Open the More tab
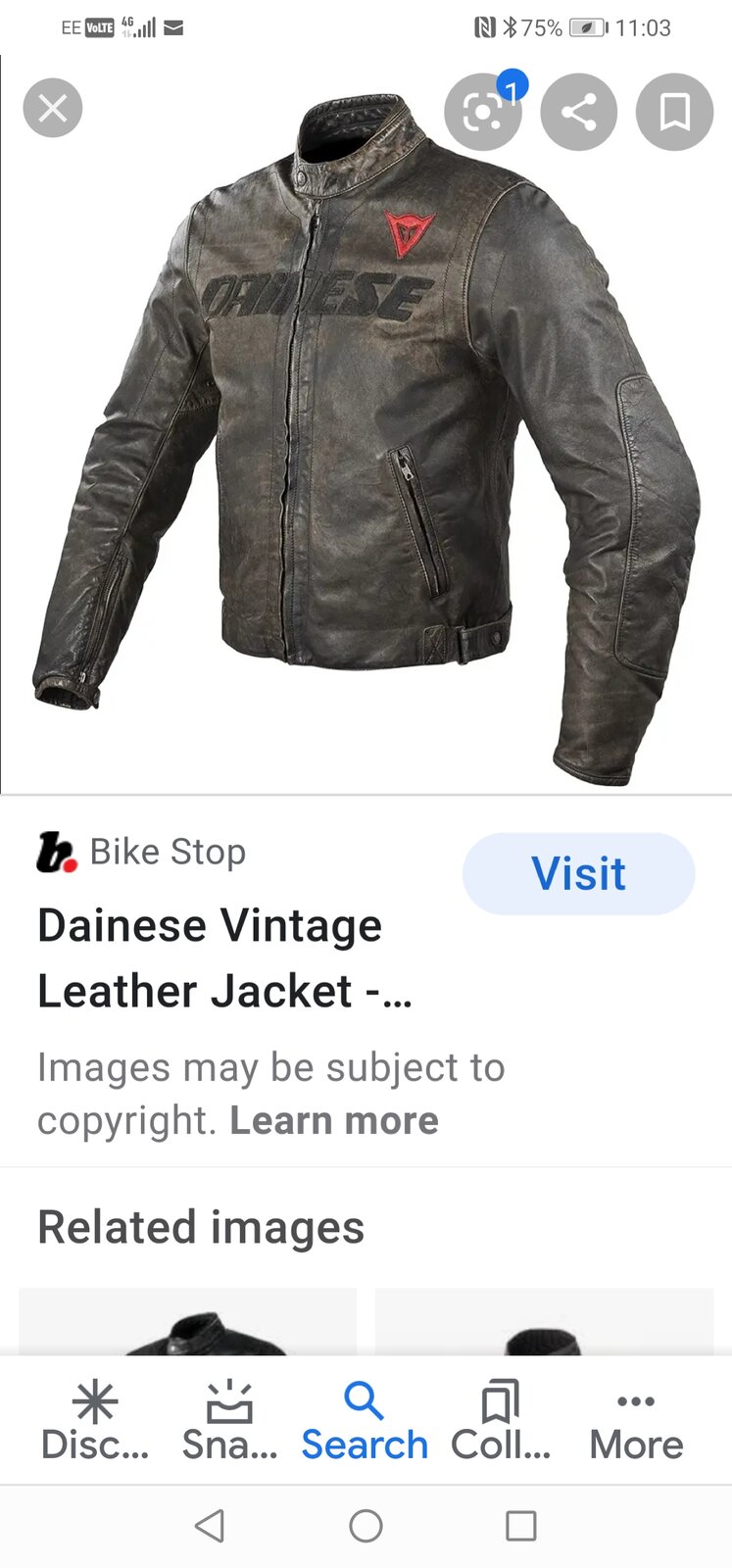Screen dimensions: 732x1568 pyautogui.click(x=636, y=1421)
